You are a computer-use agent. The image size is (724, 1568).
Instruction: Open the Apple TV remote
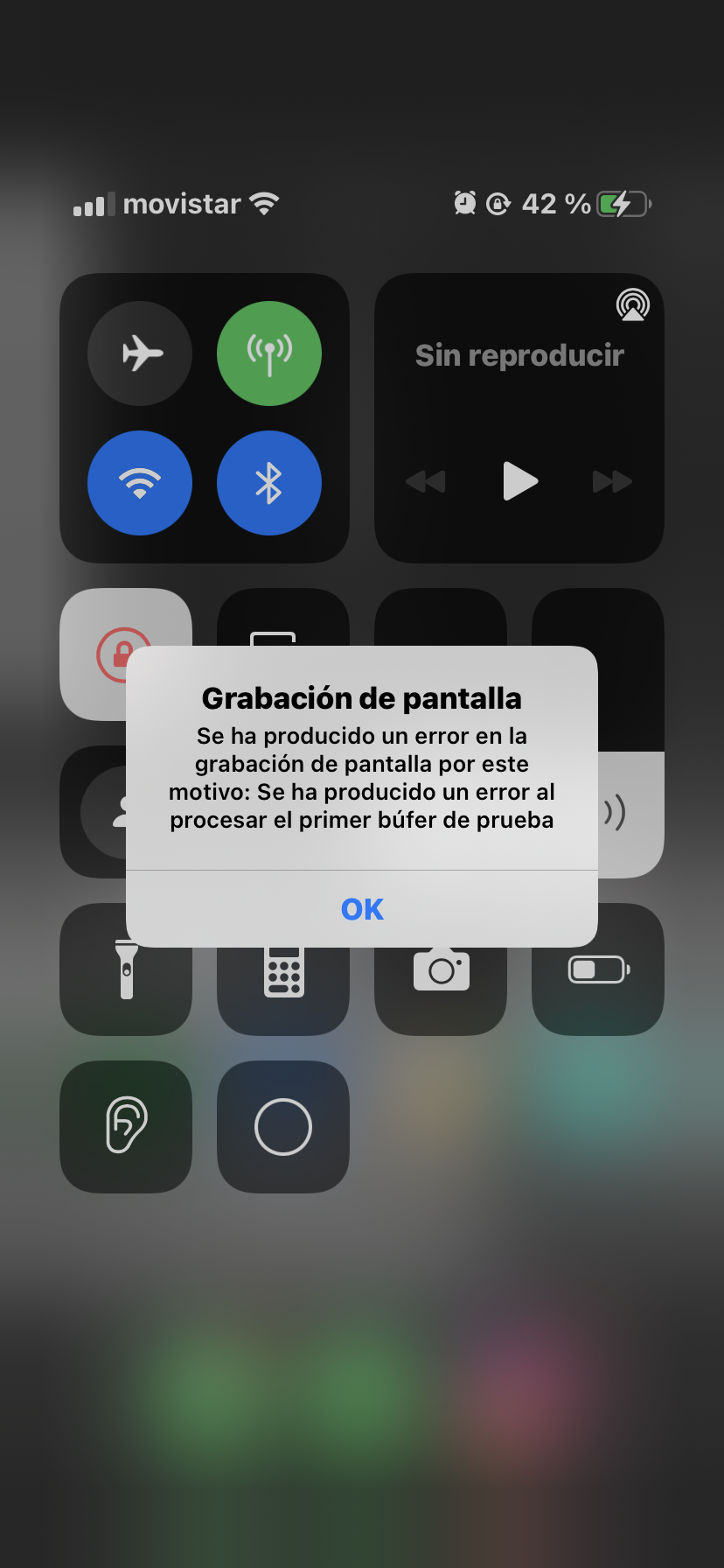283,989
